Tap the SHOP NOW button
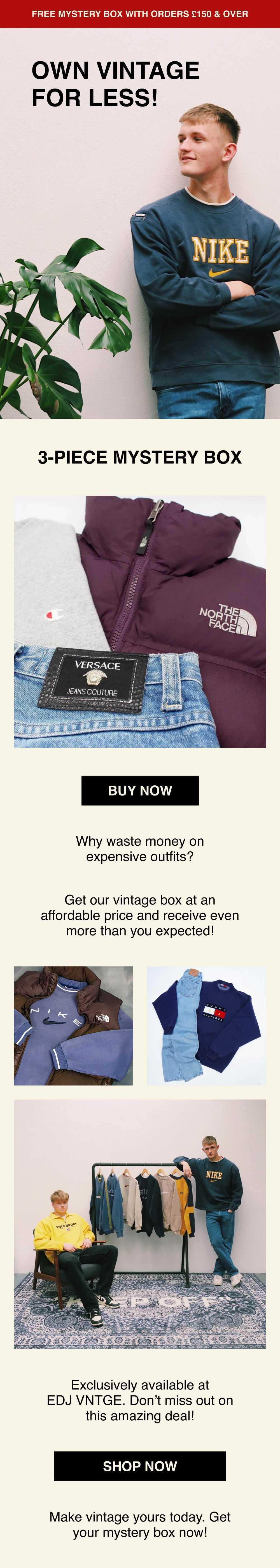The width and height of the screenshot is (280, 1568). click(140, 1466)
